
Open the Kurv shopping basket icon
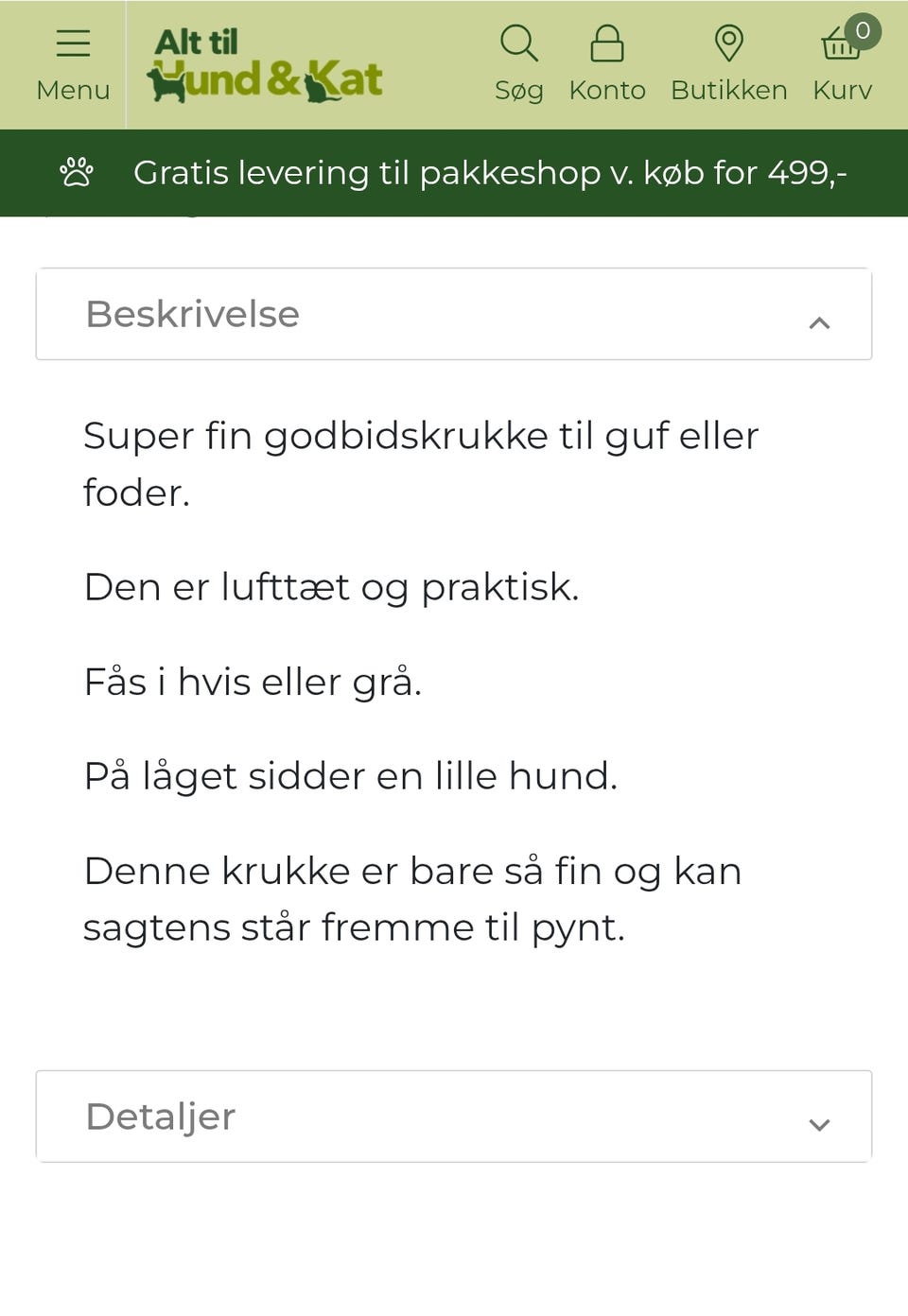840,45
